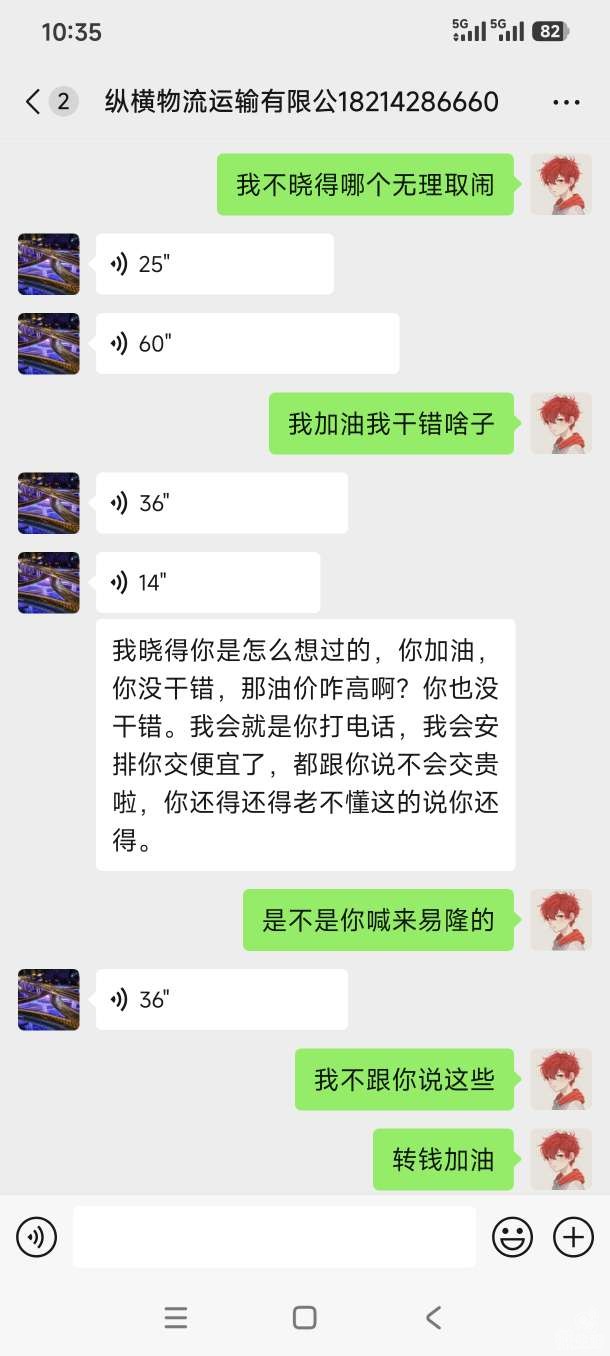Screen dimensions: 610x1356
Task: Open the three-dot chat info menu
Action: click(x=566, y=102)
